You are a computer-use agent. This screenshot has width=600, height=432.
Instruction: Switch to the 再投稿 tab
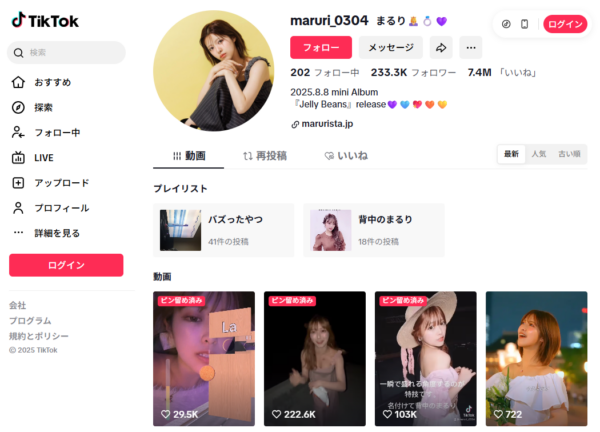pos(265,156)
